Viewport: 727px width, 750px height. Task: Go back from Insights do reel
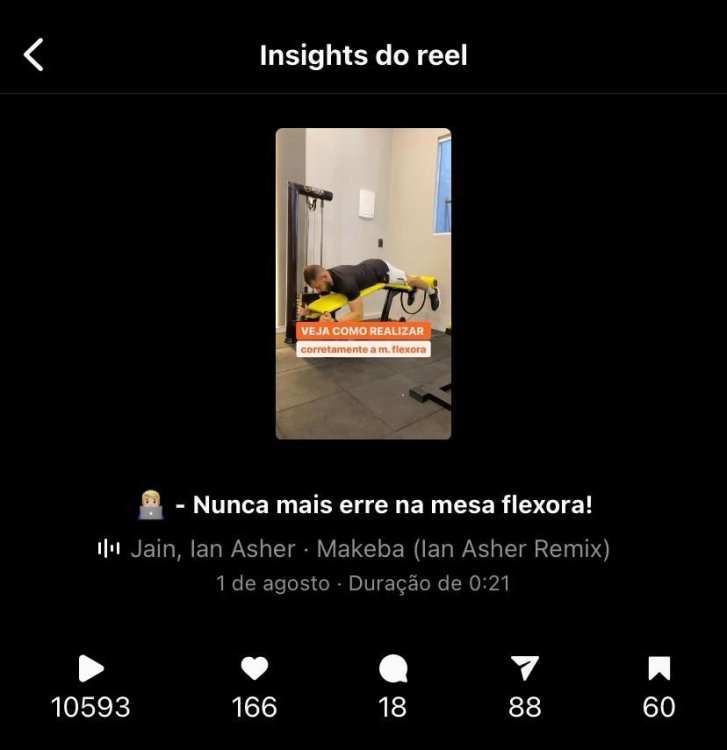(34, 55)
